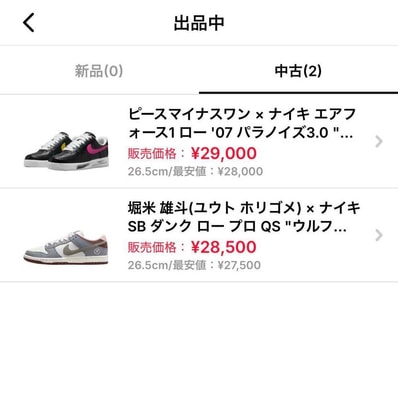
Task: Open the 堀米 雄斗 SB Dunk Low listing
Action: pyautogui.click(x=199, y=235)
